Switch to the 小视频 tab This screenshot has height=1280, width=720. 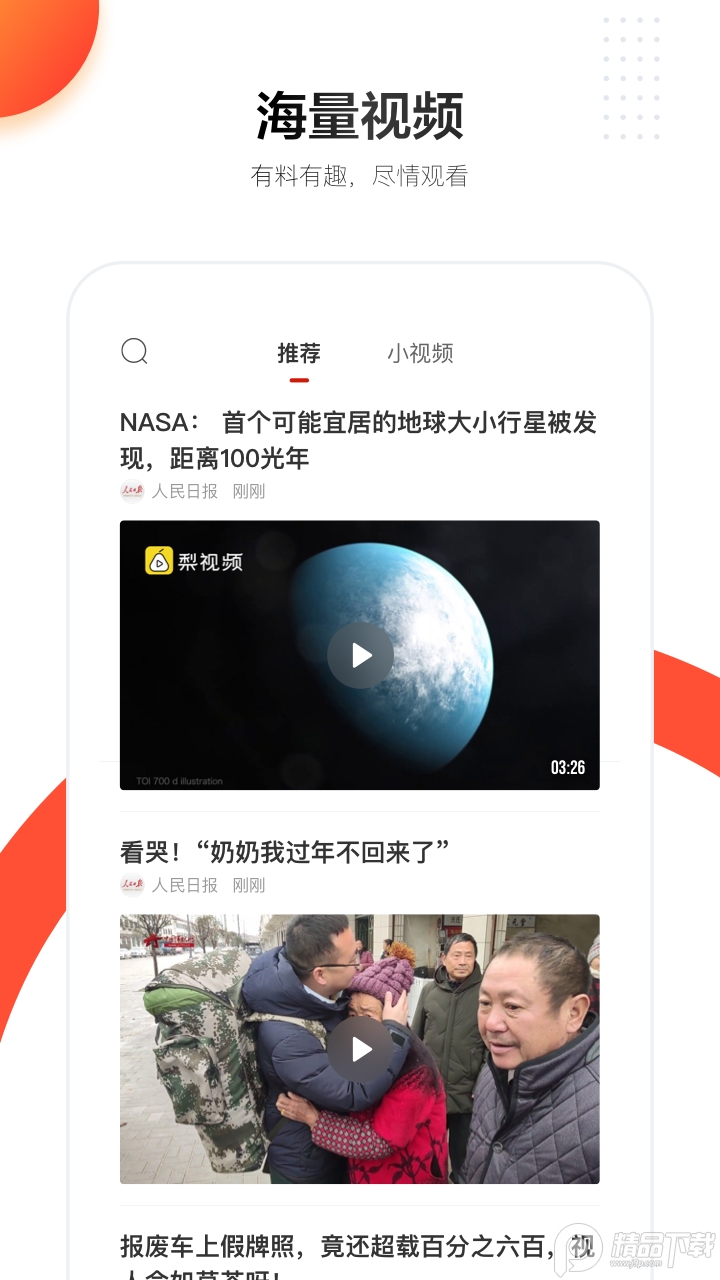[x=421, y=352]
